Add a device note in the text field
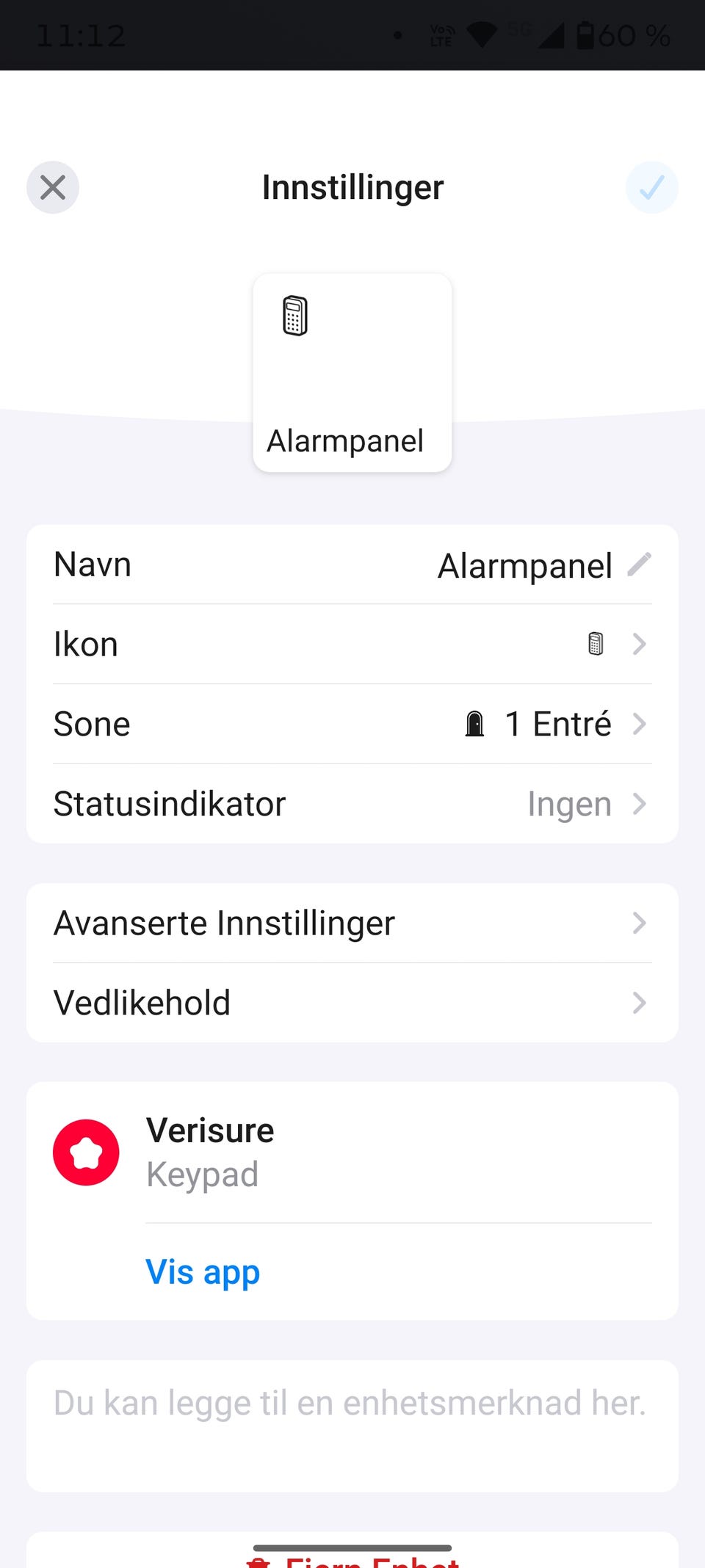 pyautogui.click(x=352, y=1426)
